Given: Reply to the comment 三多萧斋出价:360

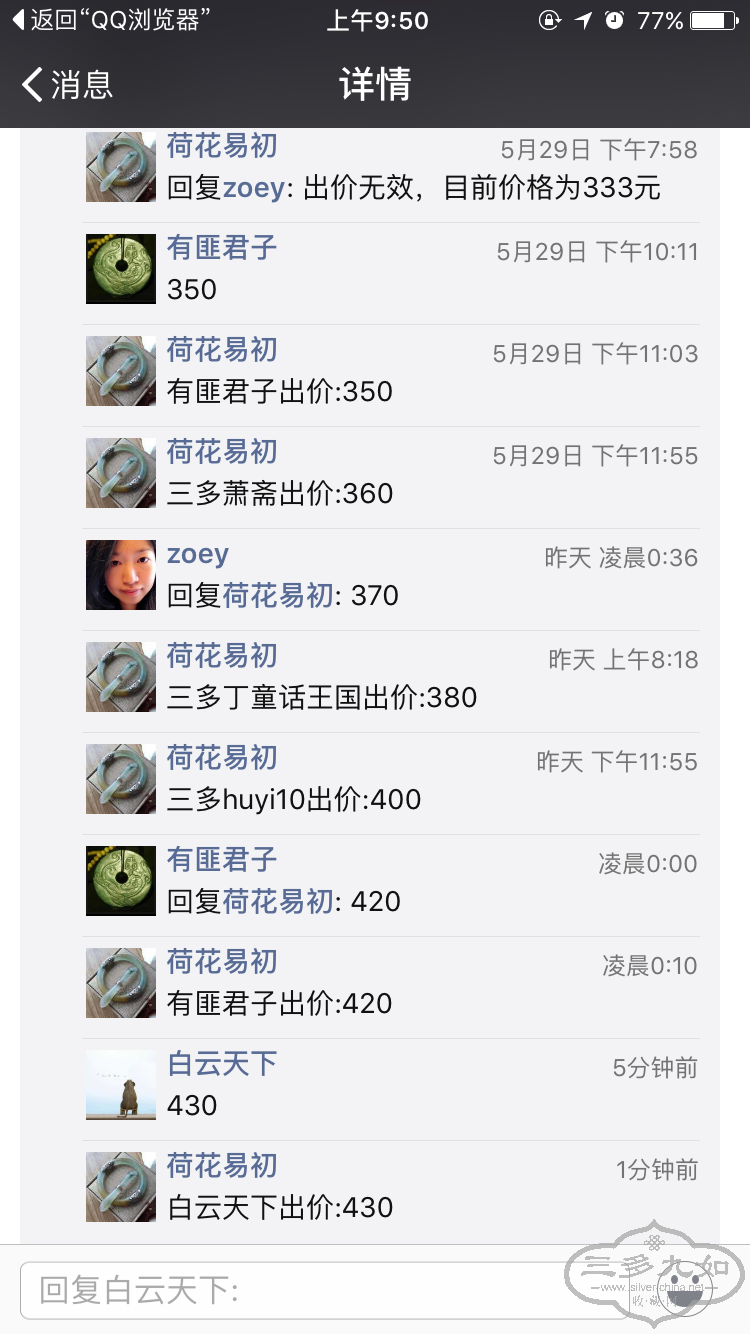Looking at the screenshot, I should coord(280,493).
